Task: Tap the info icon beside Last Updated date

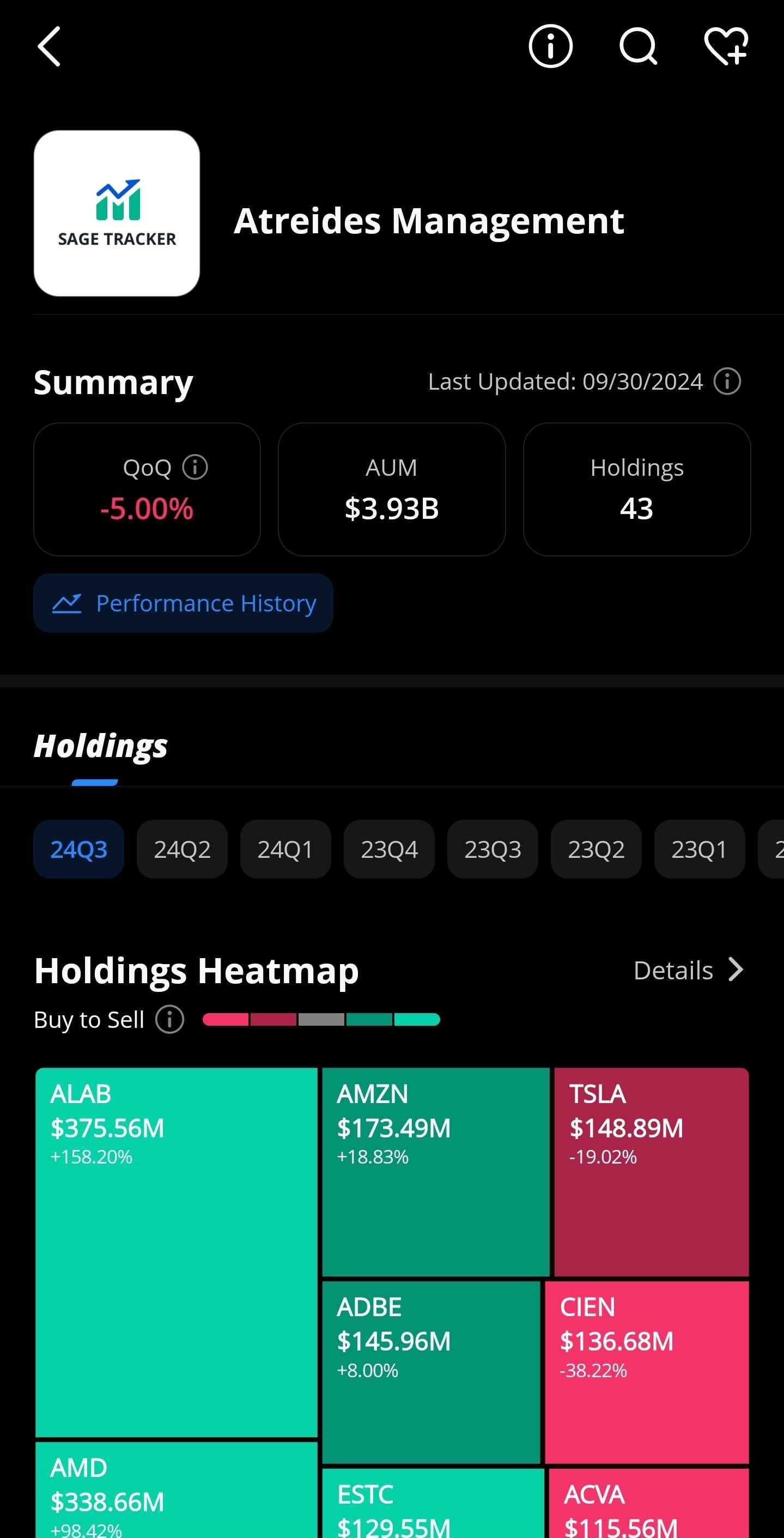Action: (727, 382)
